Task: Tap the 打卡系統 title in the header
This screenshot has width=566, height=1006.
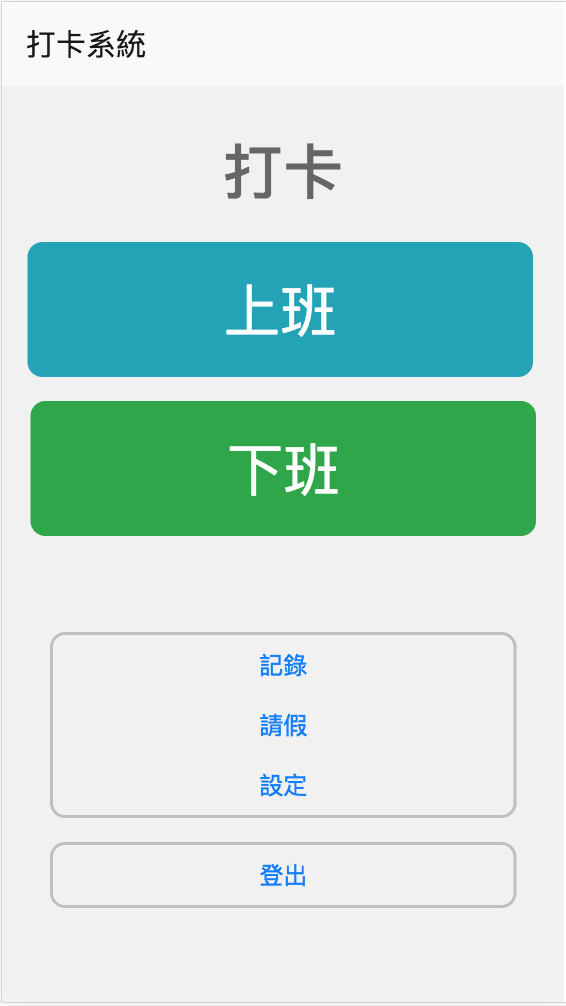Action: point(87,45)
